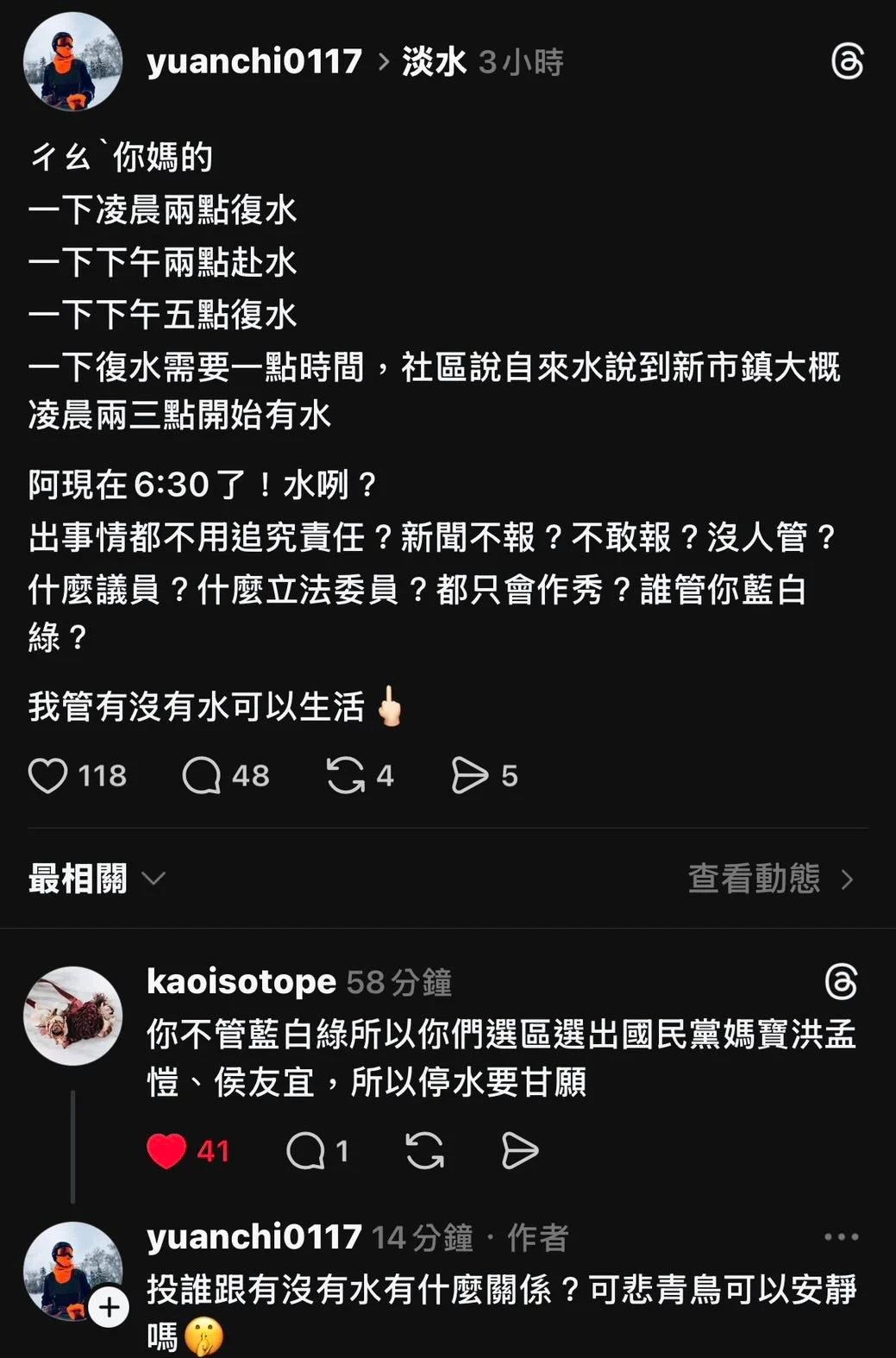Open more options on yuanchi0117's reply
The height and width of the screenshot is (1358, 896).
tap(841, 1237)
